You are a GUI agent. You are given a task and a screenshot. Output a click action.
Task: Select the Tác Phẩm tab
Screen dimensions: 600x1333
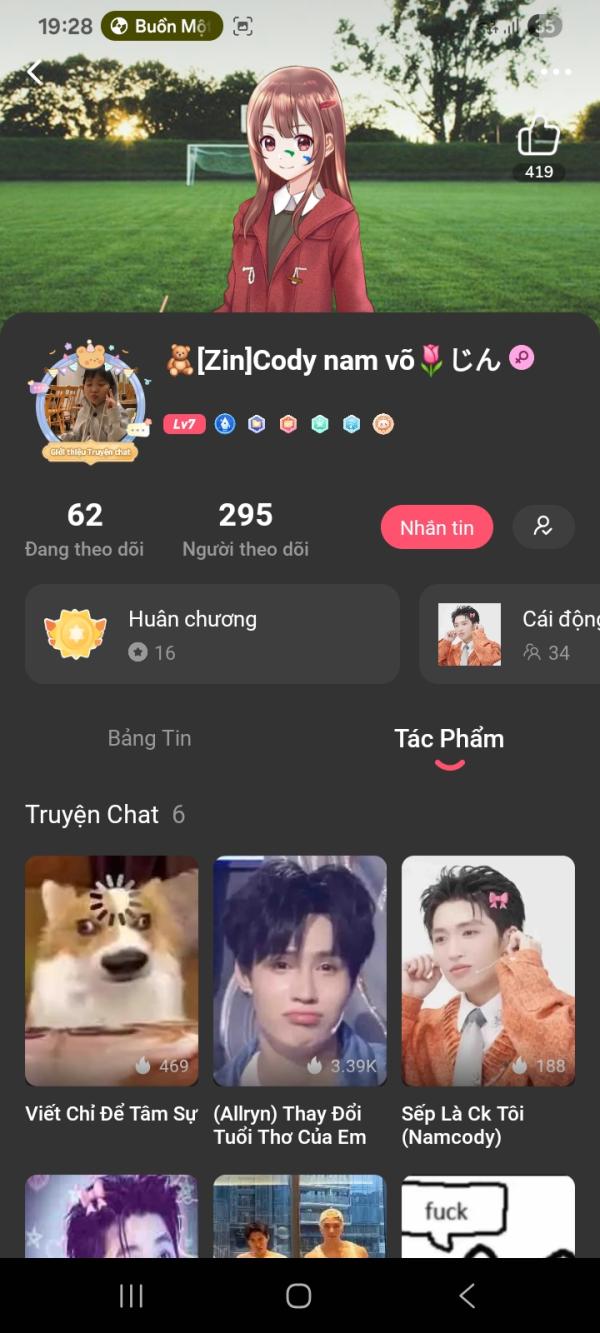(x=449, y=739)
